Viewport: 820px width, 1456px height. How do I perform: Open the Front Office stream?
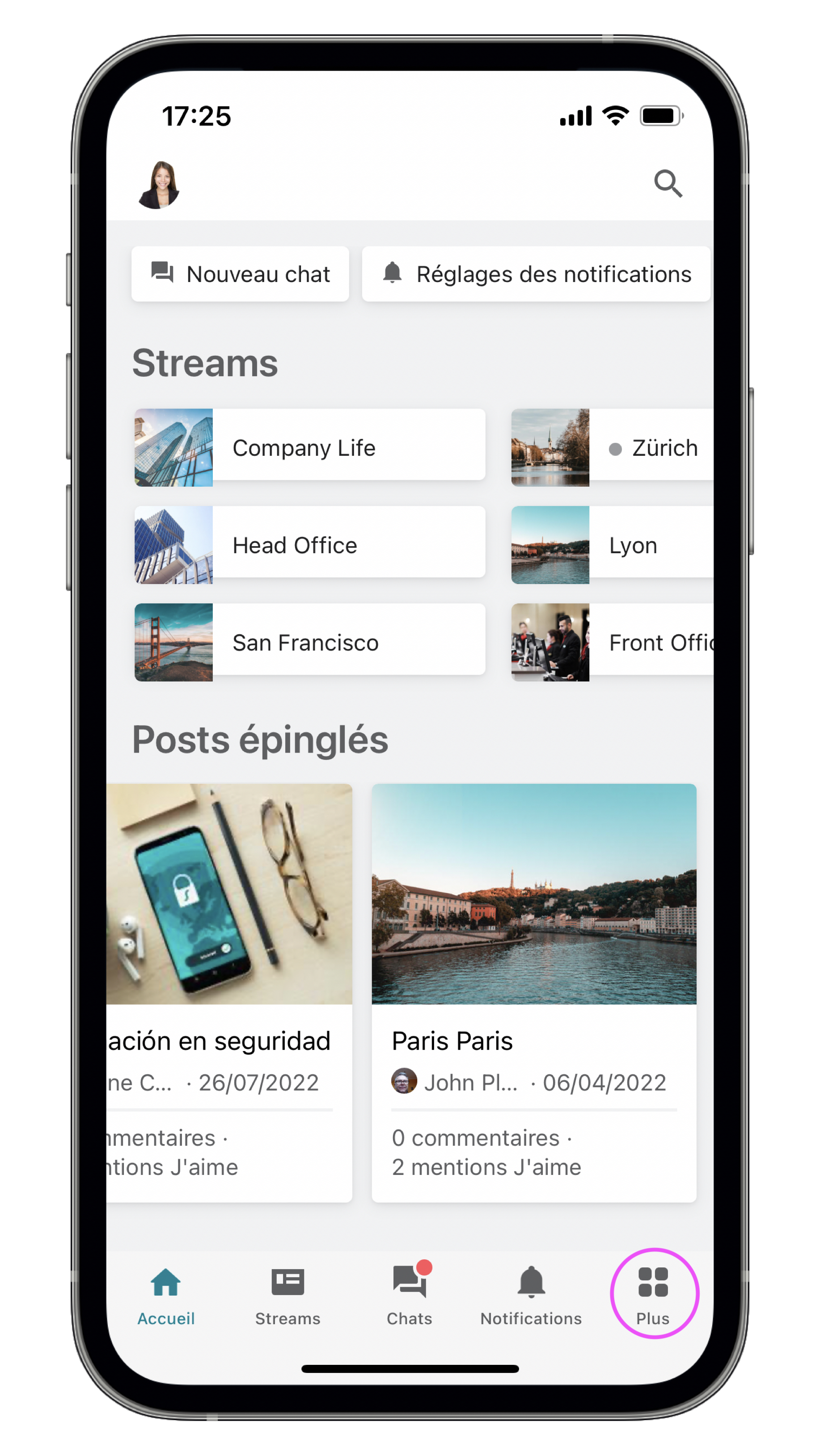[612, 642]
